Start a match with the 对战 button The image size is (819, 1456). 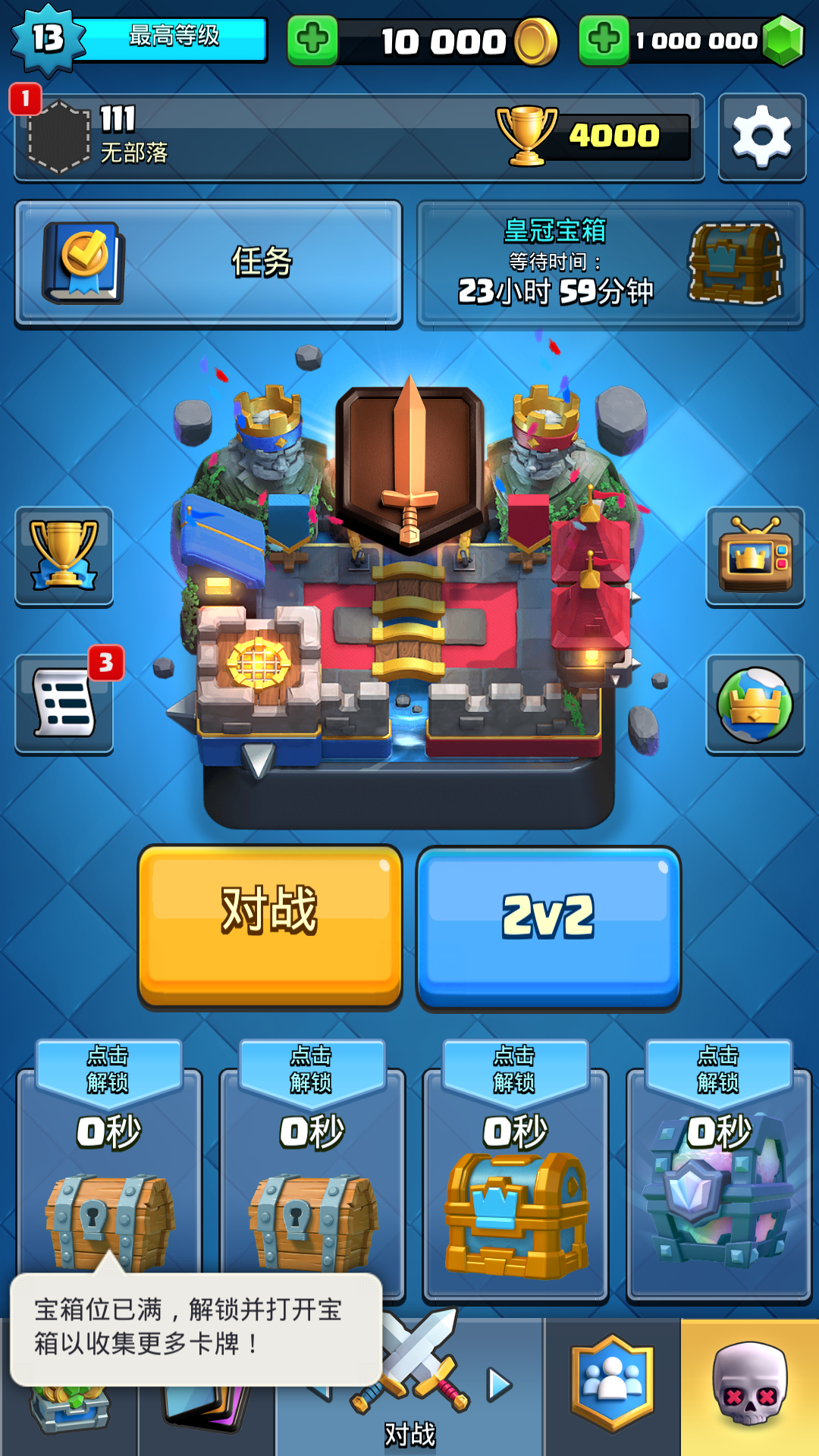270,926
